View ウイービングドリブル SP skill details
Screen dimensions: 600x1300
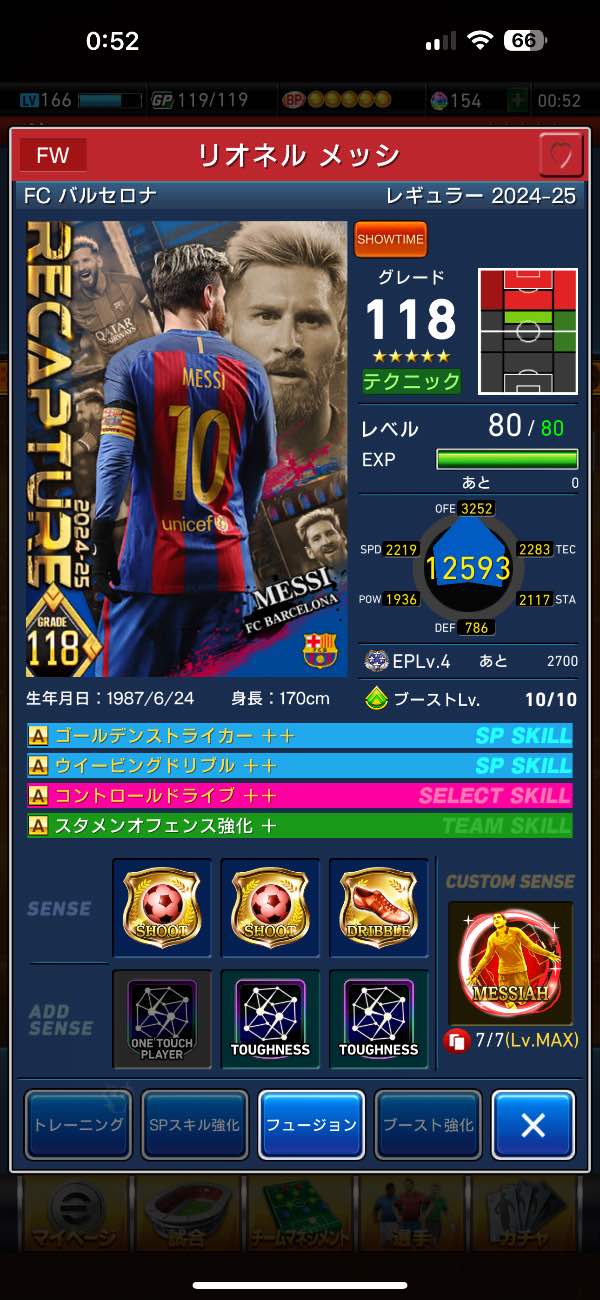coord(299,766)
